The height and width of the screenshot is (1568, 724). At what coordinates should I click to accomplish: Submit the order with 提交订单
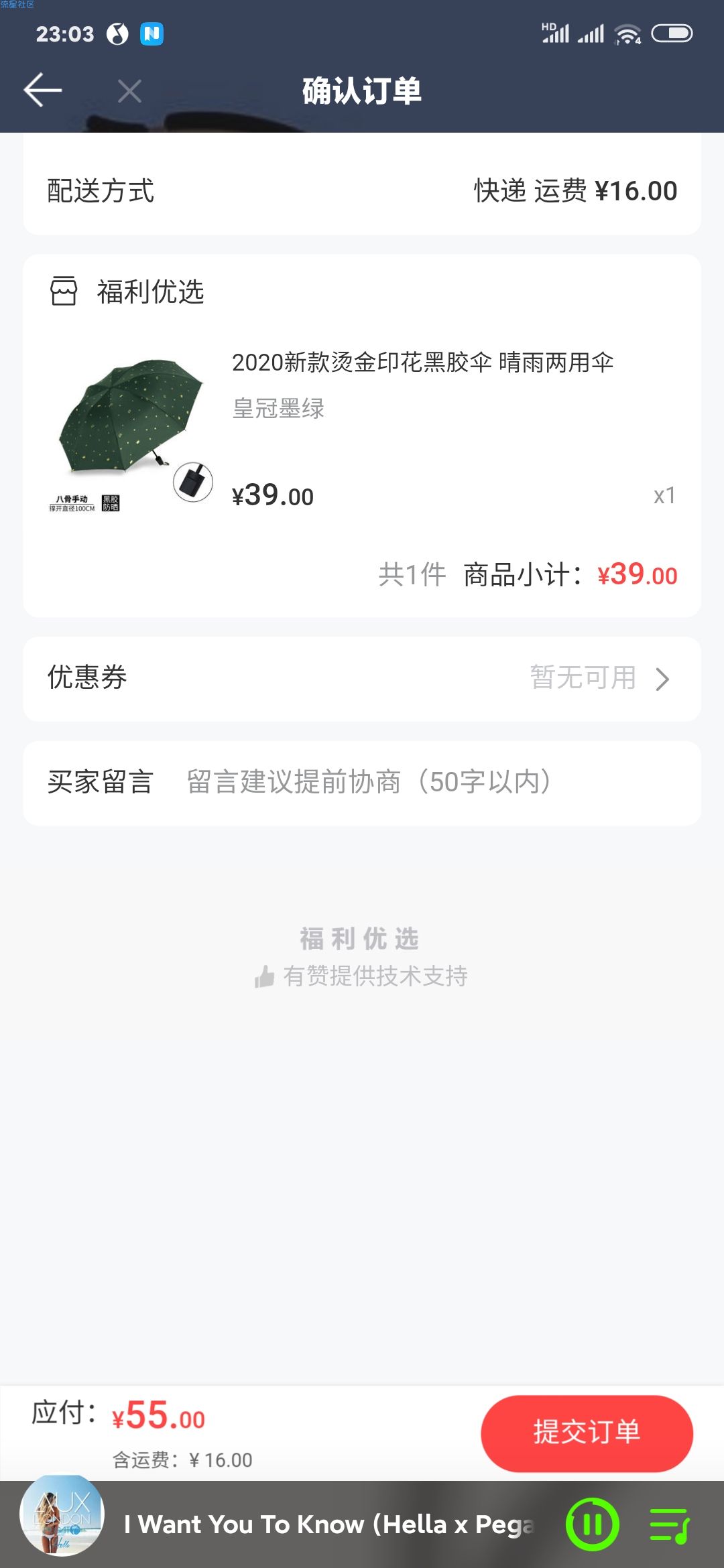click(x=587, y=1433)
